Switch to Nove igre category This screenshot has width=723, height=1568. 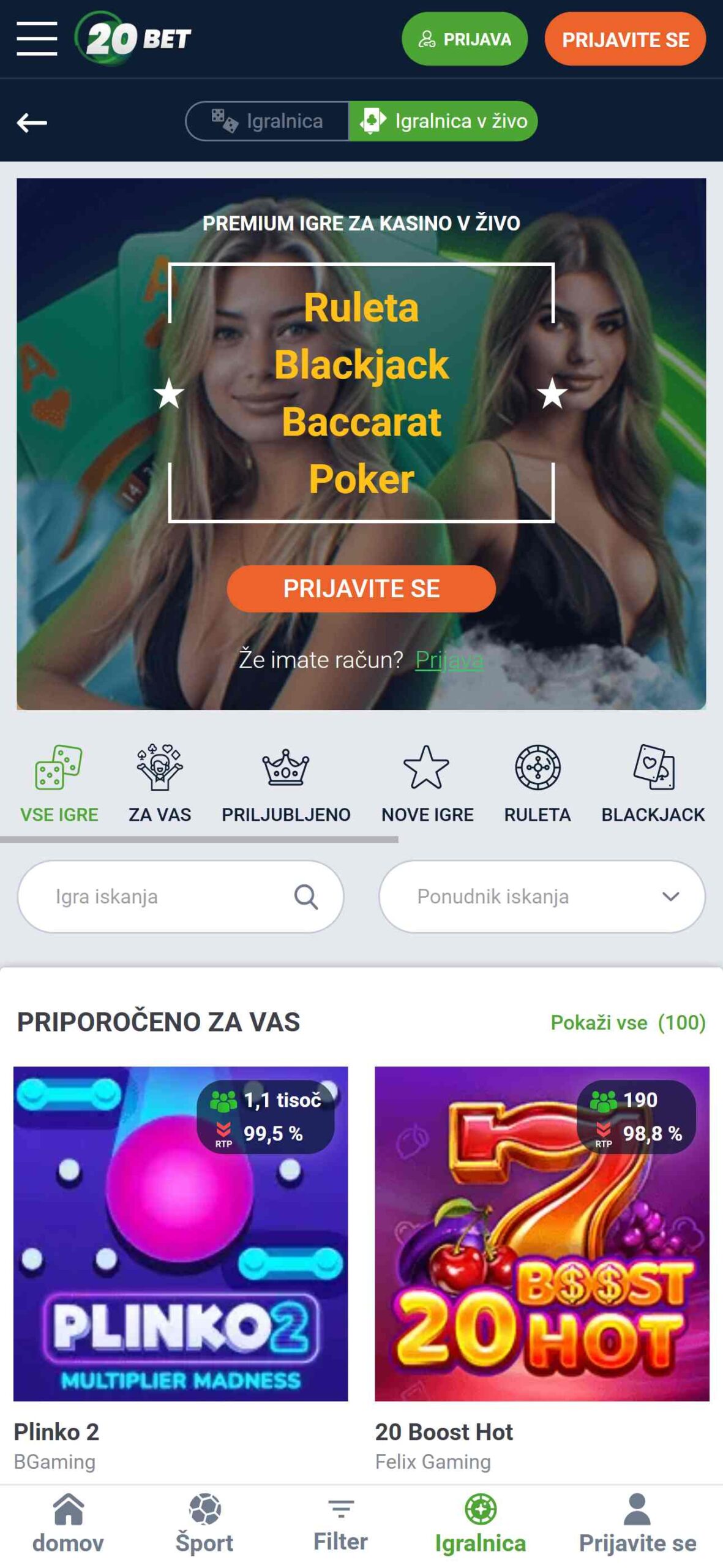click(x=427, y=784)
